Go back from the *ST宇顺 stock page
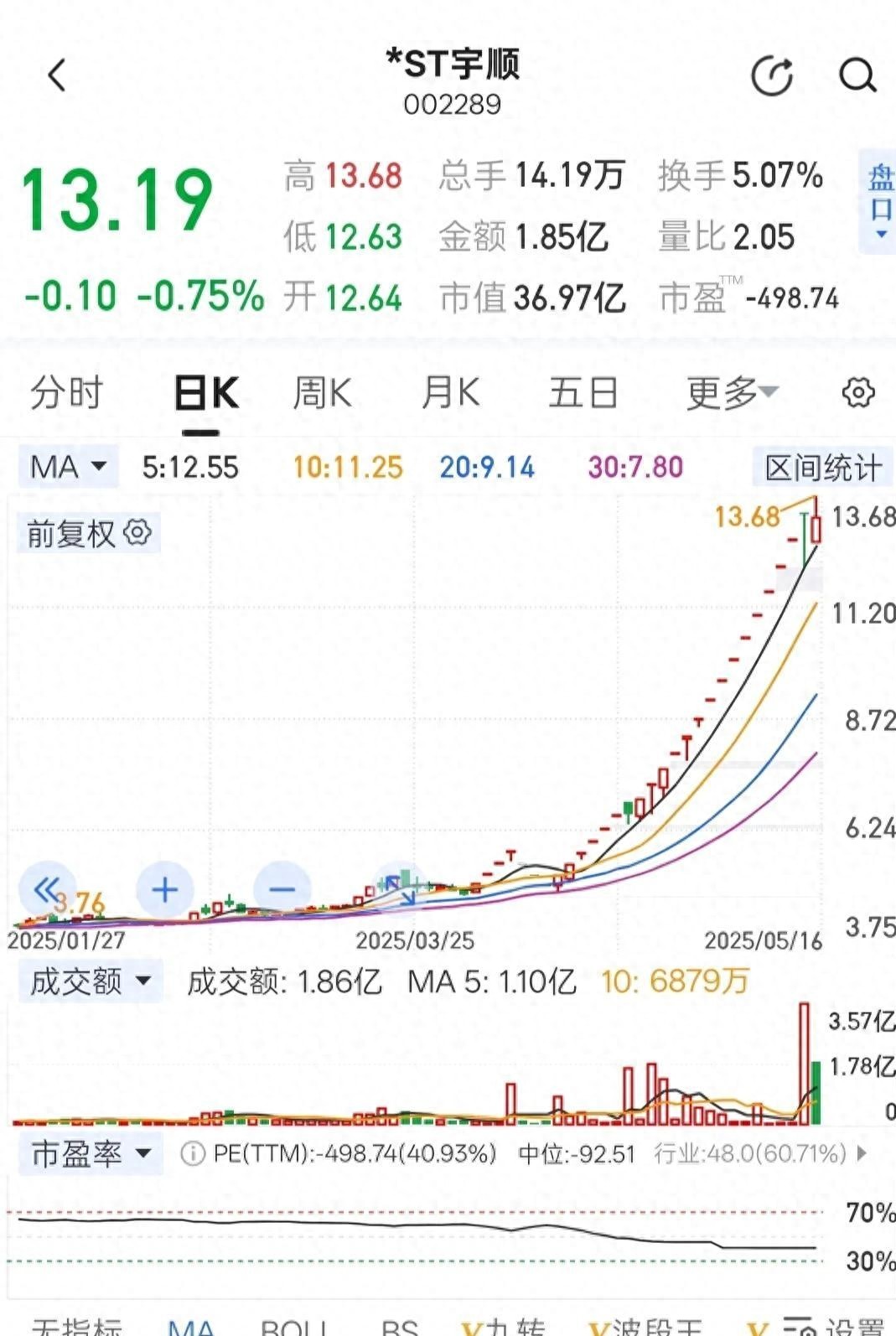Viewport: 896px width, 1336px height. 57,76
